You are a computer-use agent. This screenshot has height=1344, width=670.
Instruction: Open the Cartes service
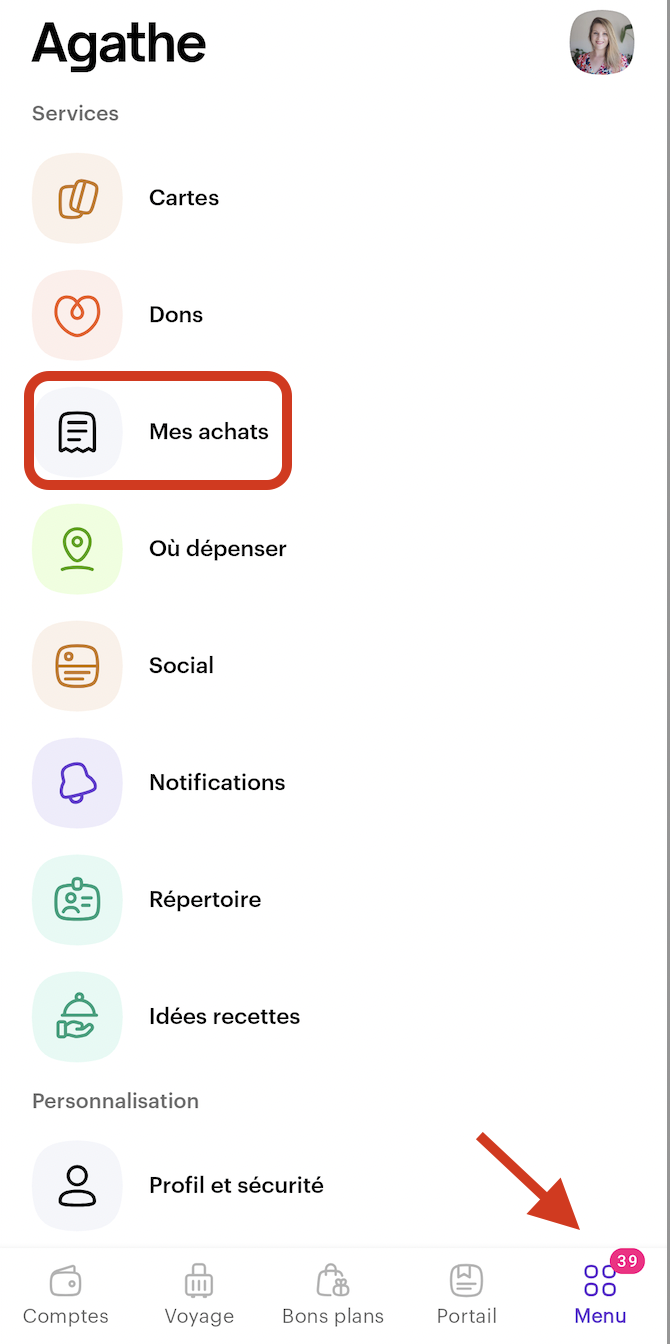click(x=183, y=198)
